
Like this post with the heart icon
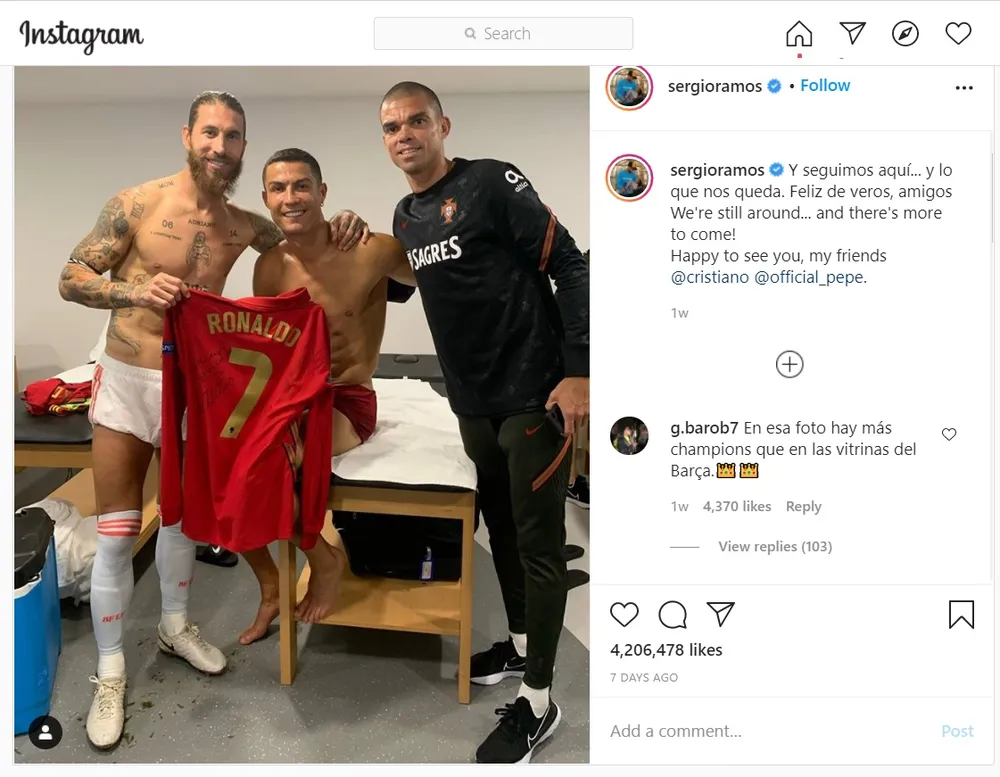[x=624, y=614]
